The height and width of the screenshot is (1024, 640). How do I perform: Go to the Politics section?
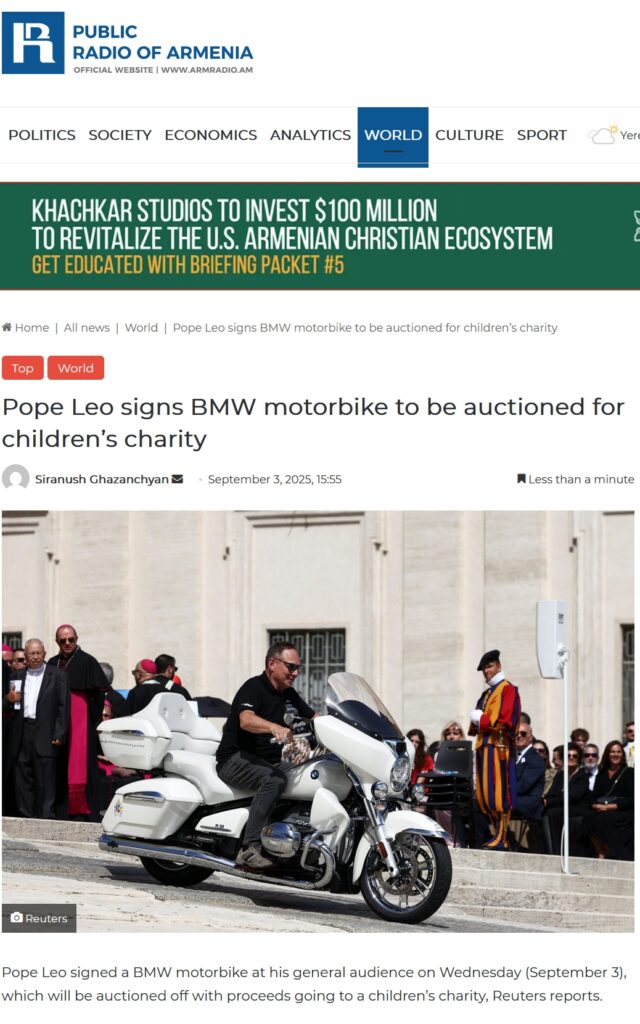click(42, 135)
